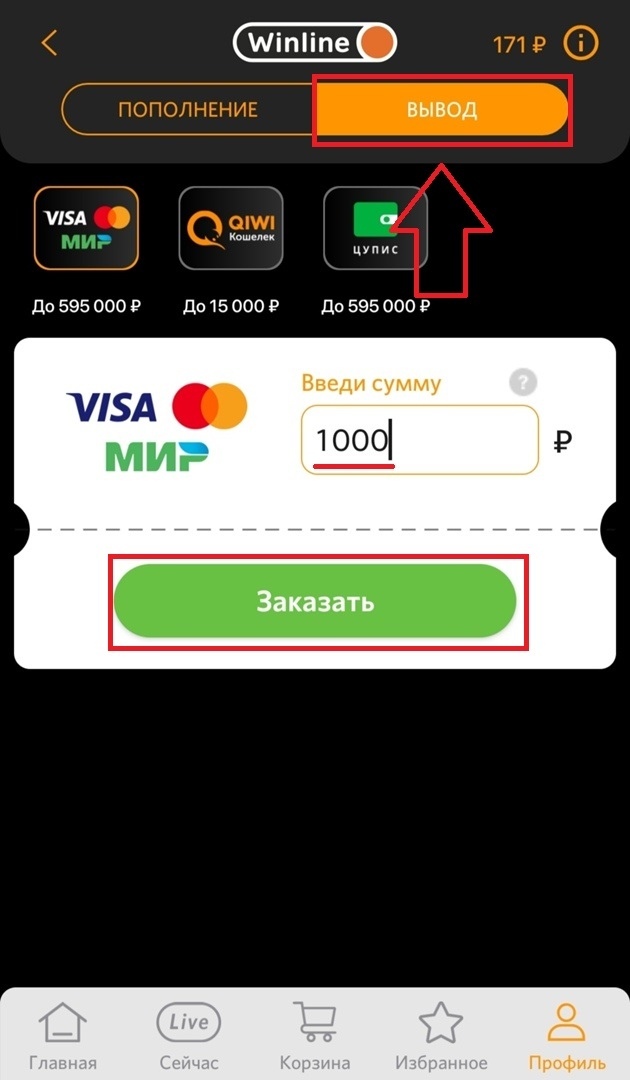This screenshot has height=1080, width=630.
Task: Choose the Visa/Mastercard/МИР payment method
Action: click(86, 228)
